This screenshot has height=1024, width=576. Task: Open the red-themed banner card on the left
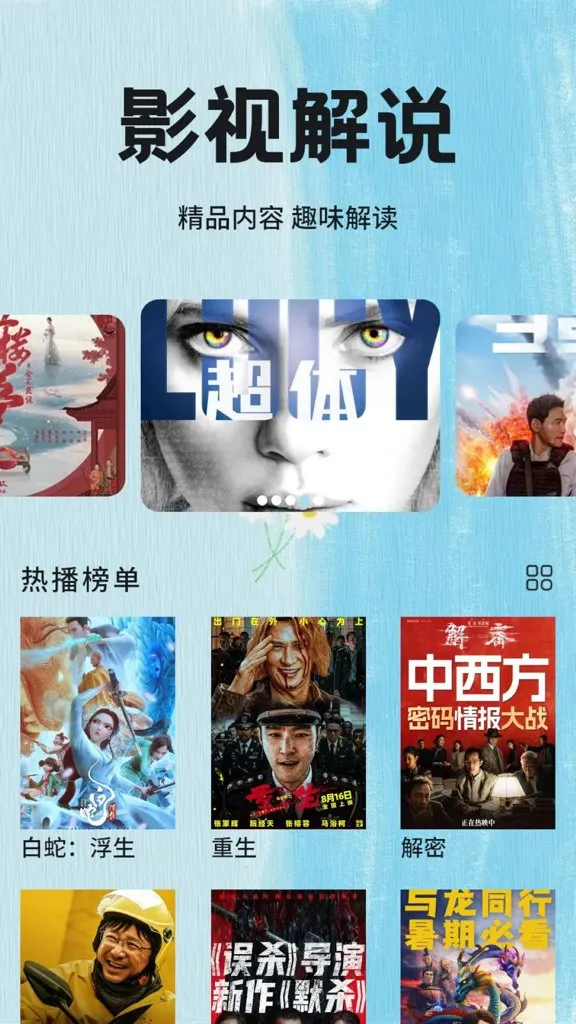(x=62, y=405)
